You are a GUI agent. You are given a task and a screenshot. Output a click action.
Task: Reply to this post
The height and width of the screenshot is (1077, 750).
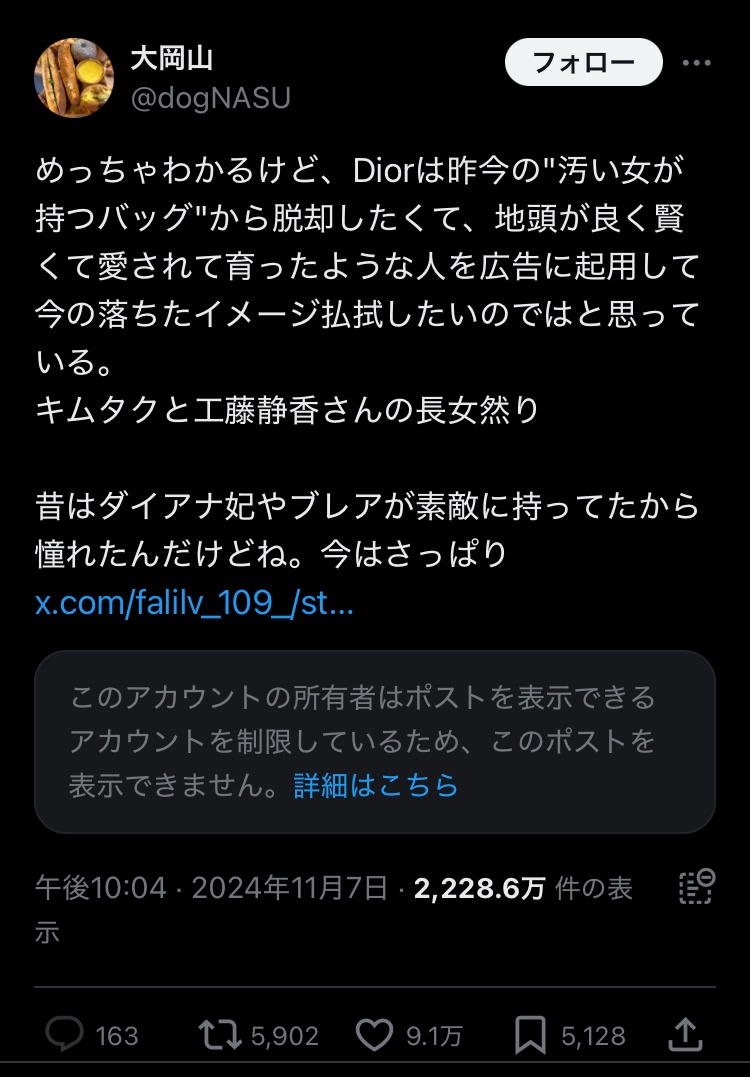pos(66,1034)
